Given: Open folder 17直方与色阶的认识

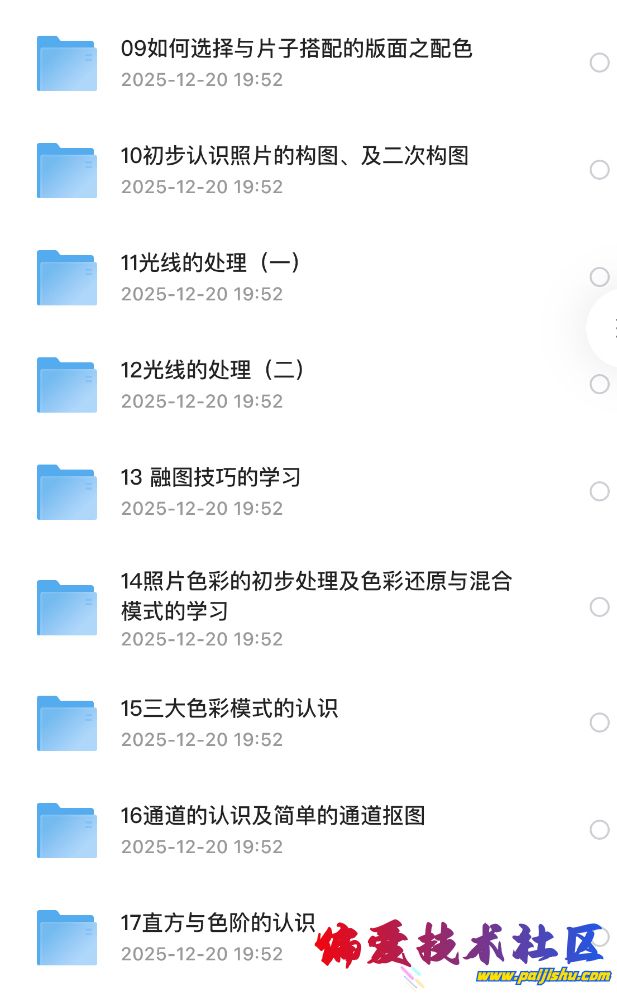Looking at the screenshot, I should [x=217, y=922].
